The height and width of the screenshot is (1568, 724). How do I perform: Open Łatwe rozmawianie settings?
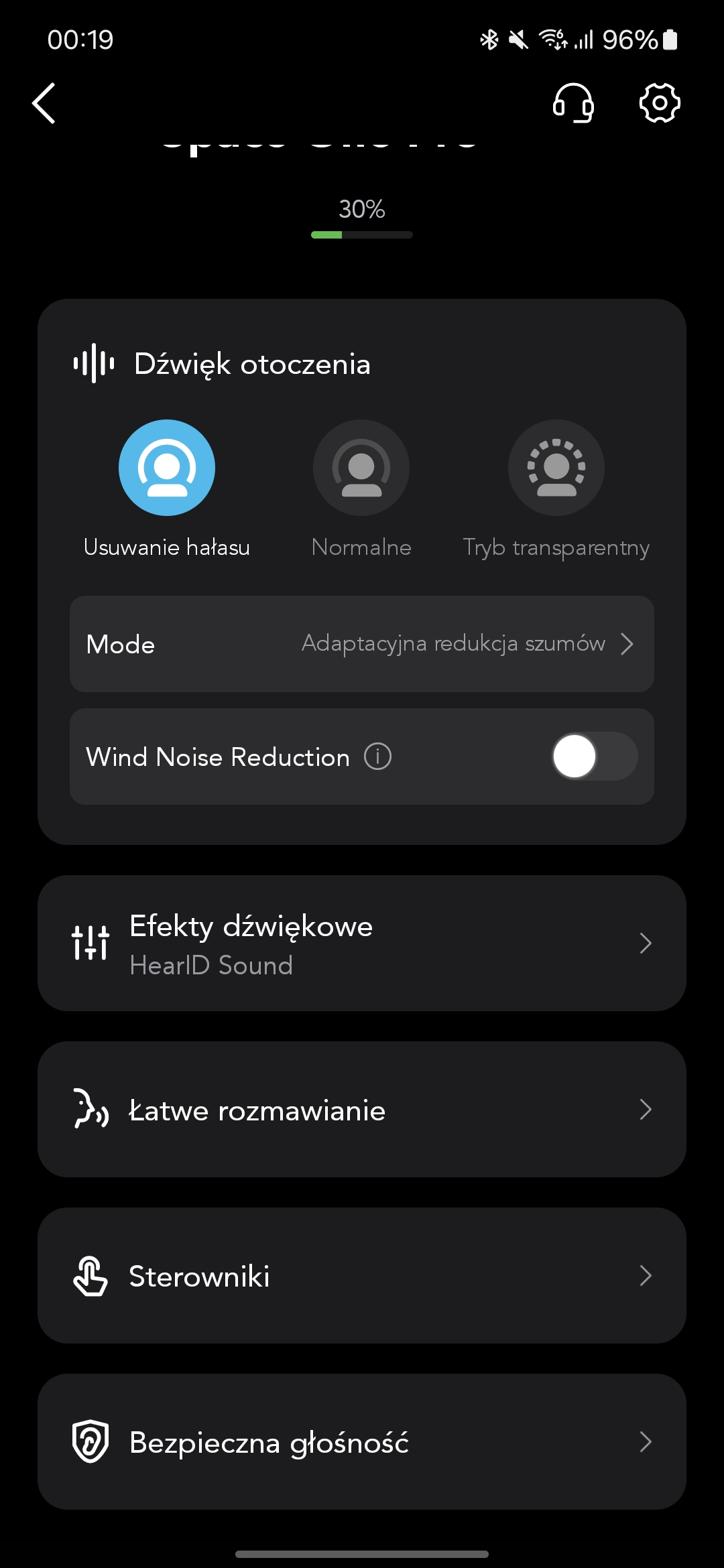[362, 1110]
